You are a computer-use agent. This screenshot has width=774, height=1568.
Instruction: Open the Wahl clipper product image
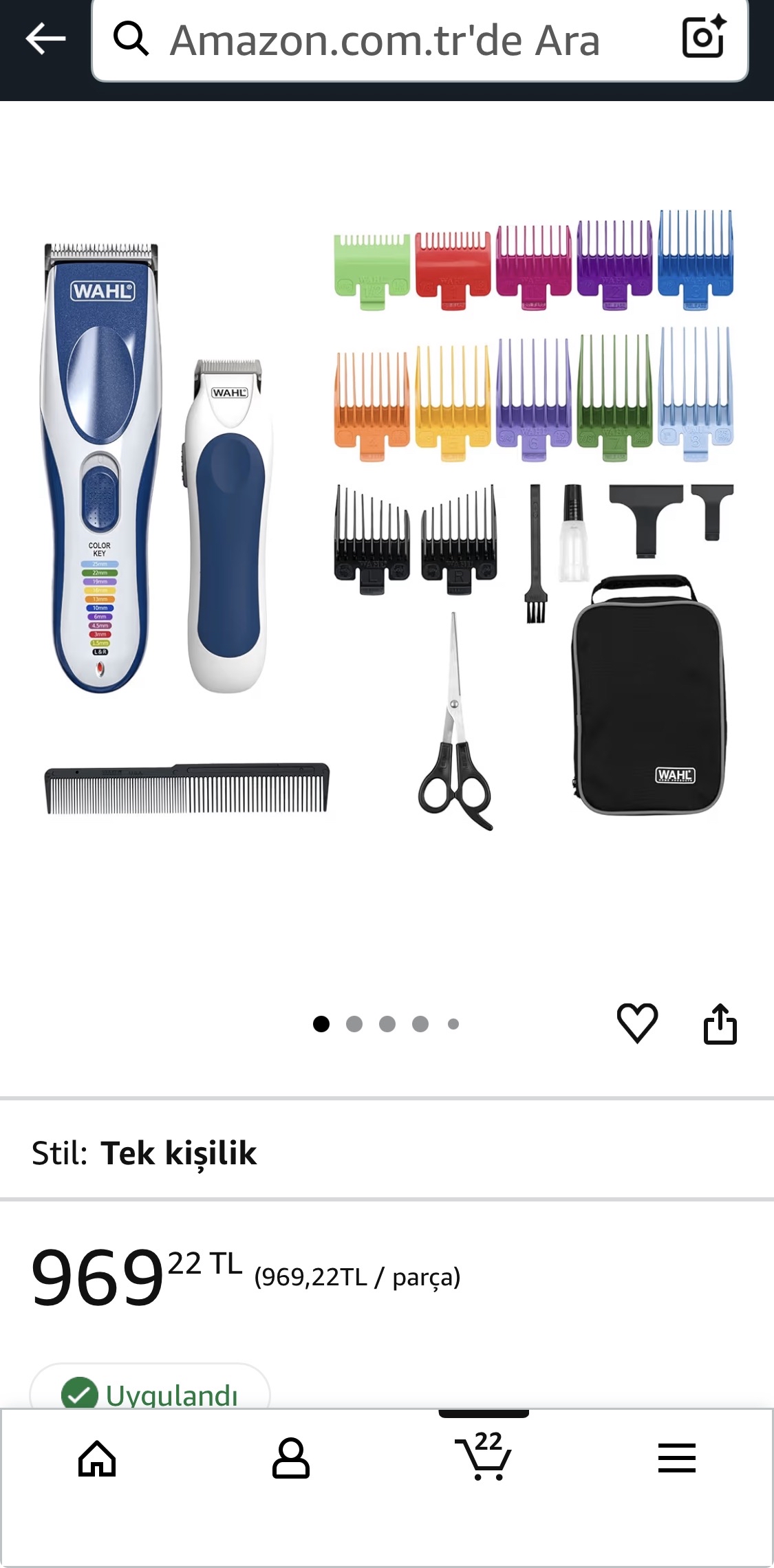point(387,523)
